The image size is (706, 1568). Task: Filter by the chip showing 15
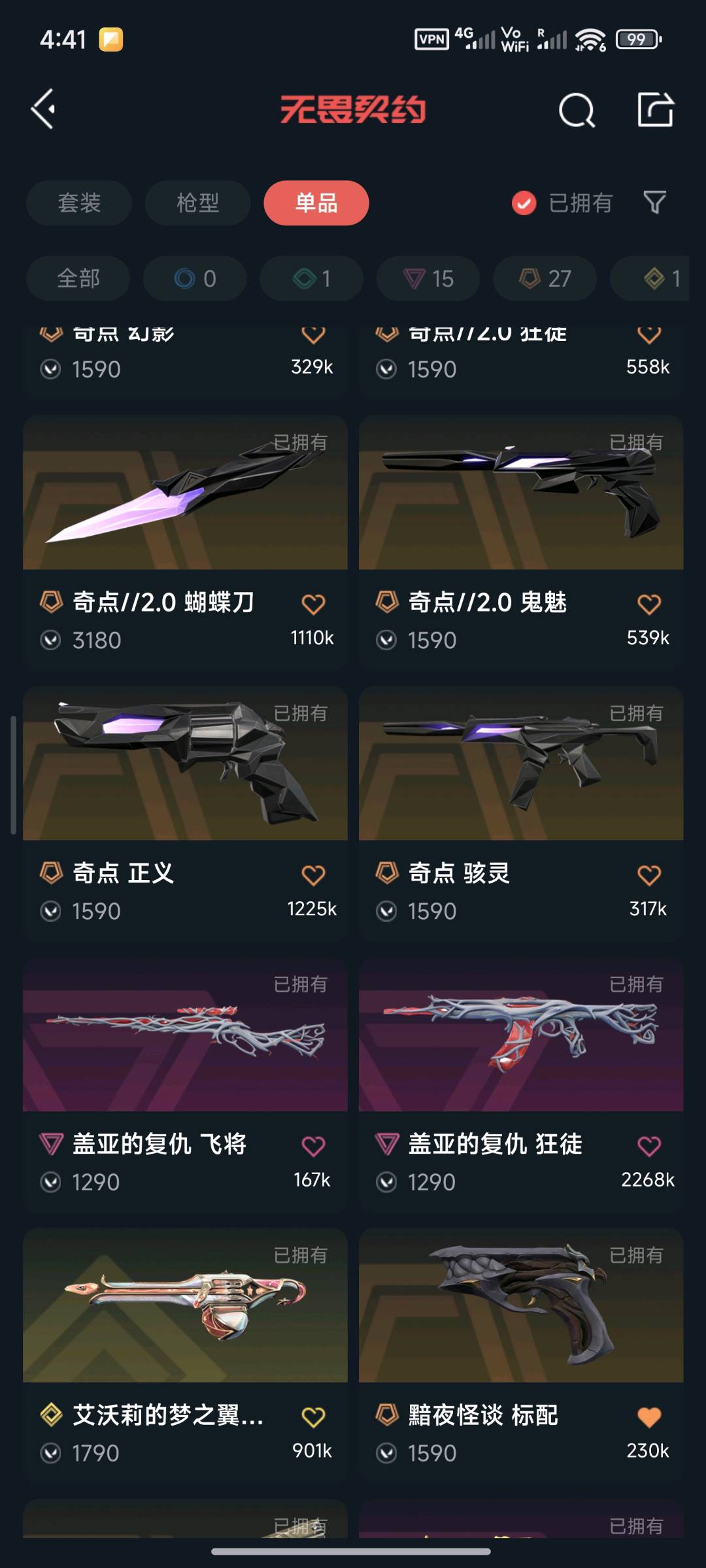(428, 278)
